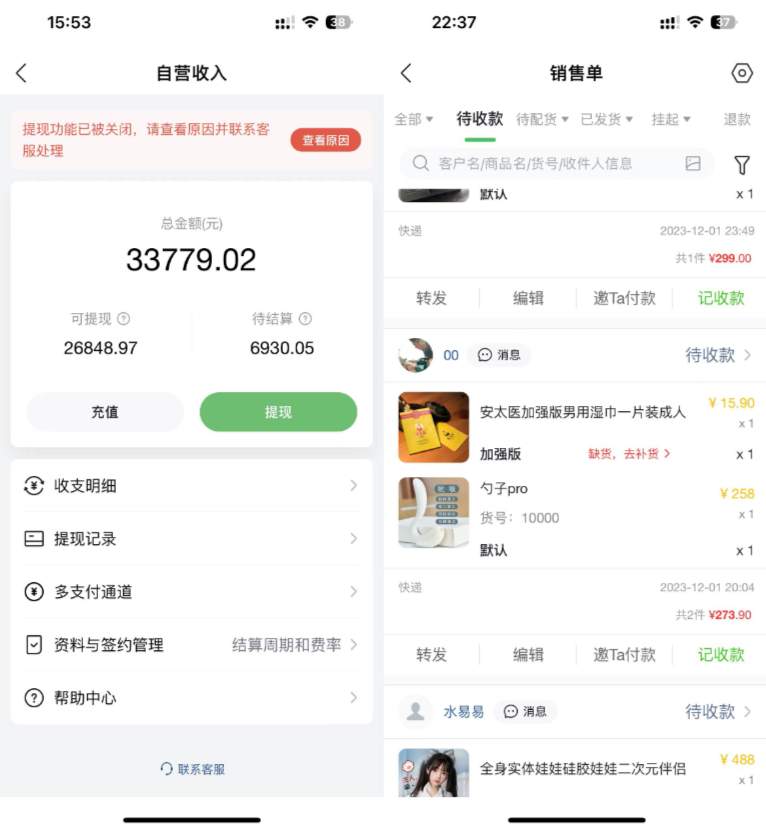Open the 收支明细 row

pyautogui.click(x=191, y=486)
